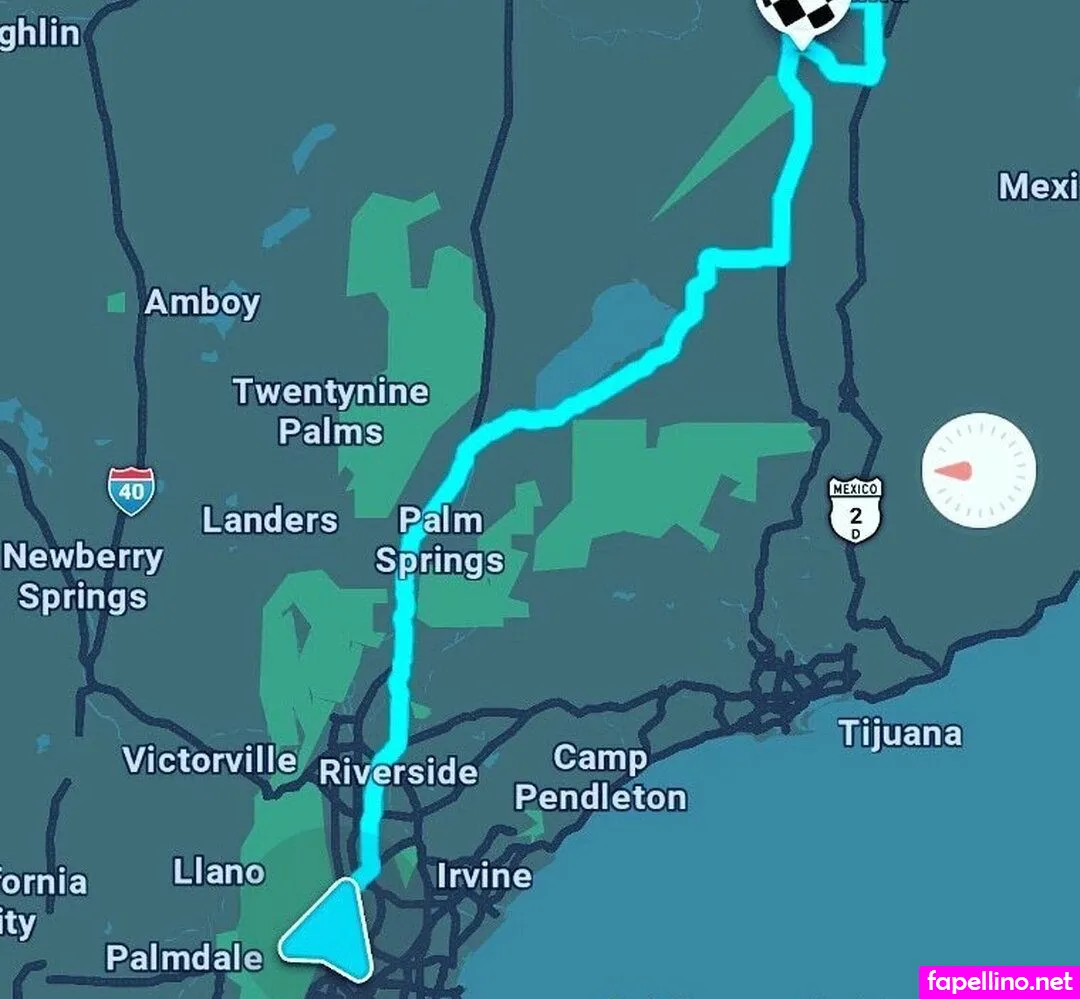The height and width of the screenshot is (999, 1080).
Task: Tap the checkered destination flag pin
Action: 802,17
